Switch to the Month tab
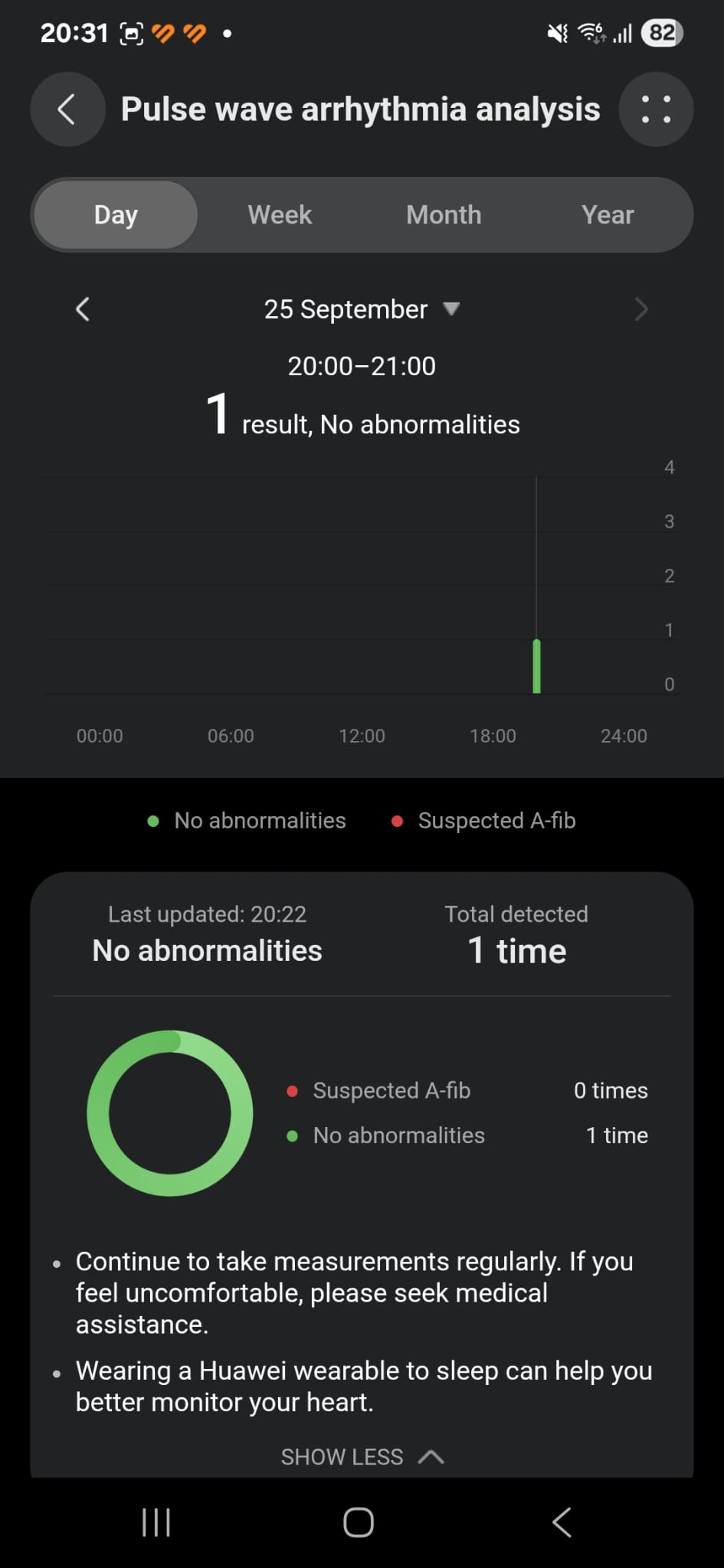This screenshot has height=1568, width=724. 444,215
